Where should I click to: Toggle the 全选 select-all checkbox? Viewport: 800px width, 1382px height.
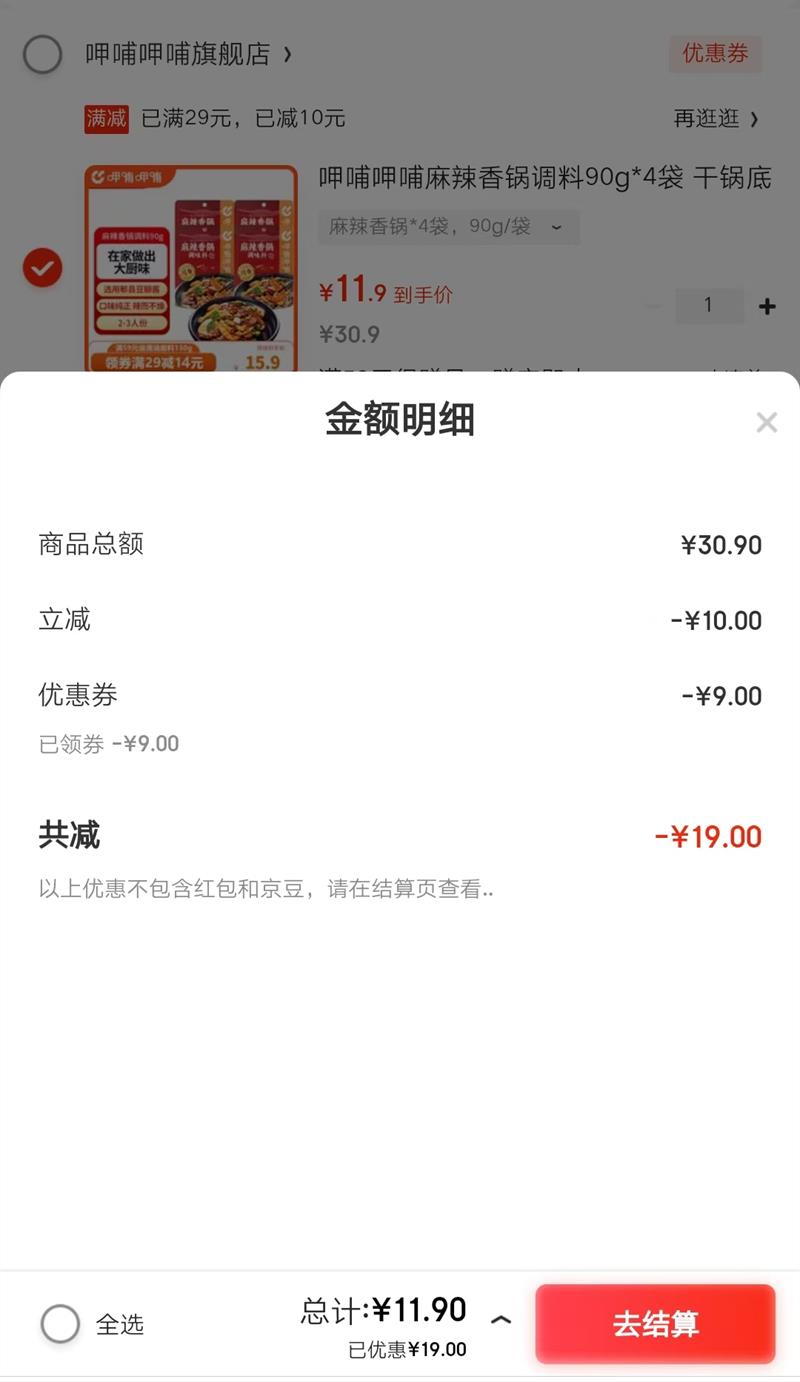point(60,1324)
